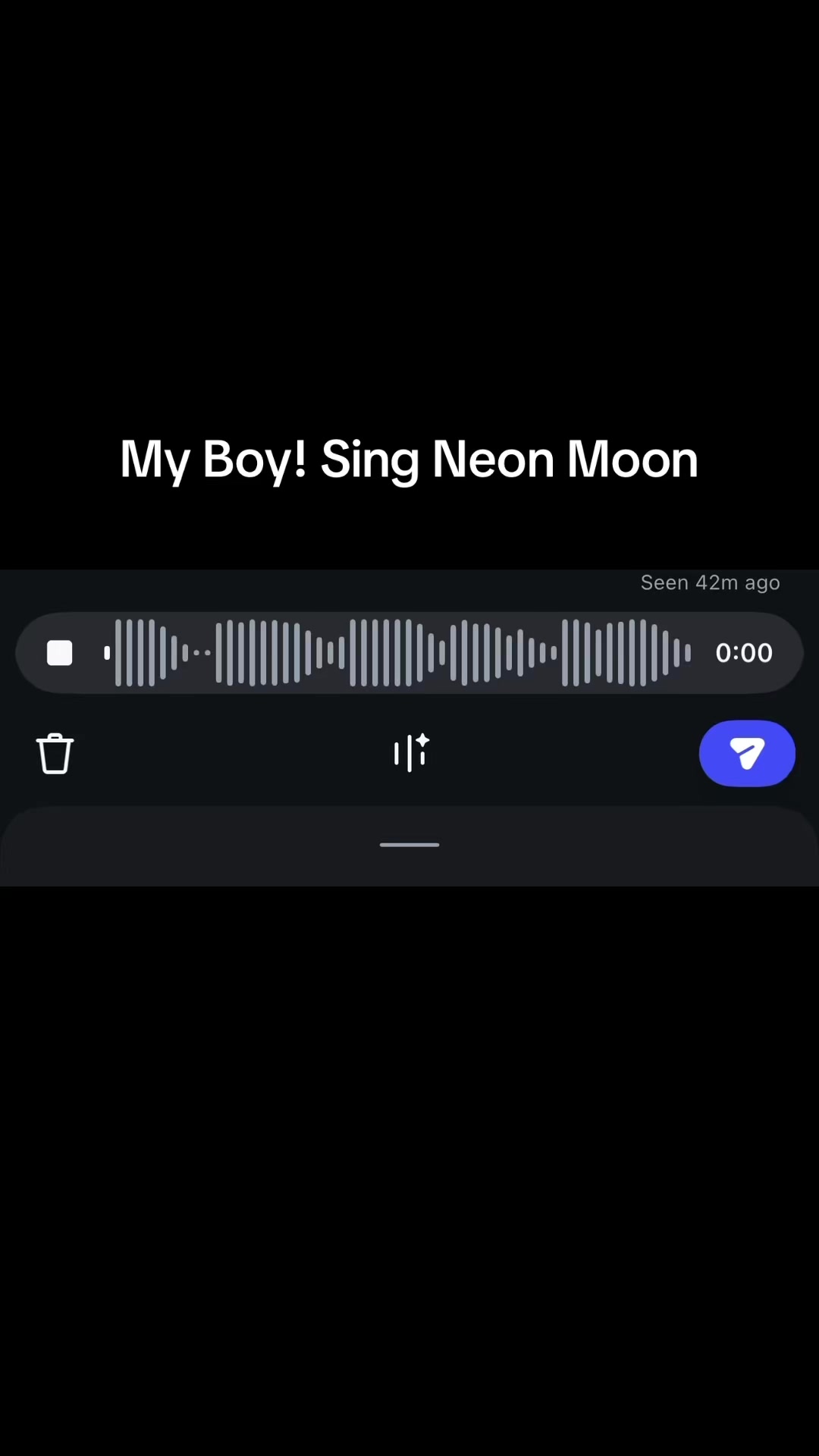The width and height of the screenshot is (819, 1456).
Task: Send the voice message
Action: [747, 753]
